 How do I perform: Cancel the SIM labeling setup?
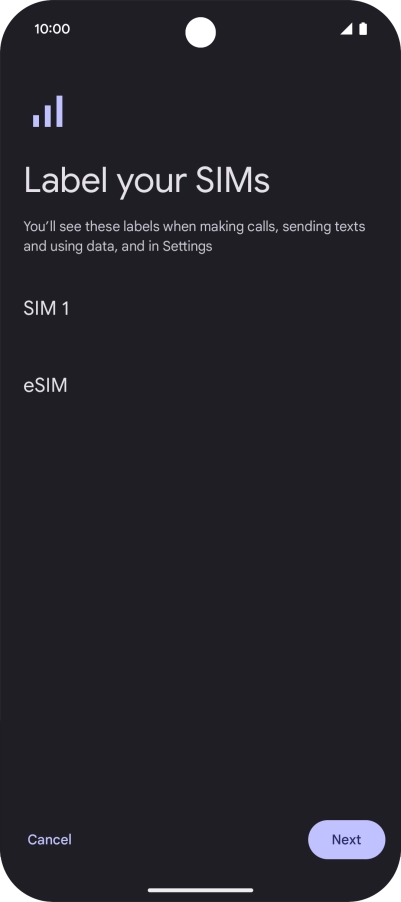pos(49,839)
